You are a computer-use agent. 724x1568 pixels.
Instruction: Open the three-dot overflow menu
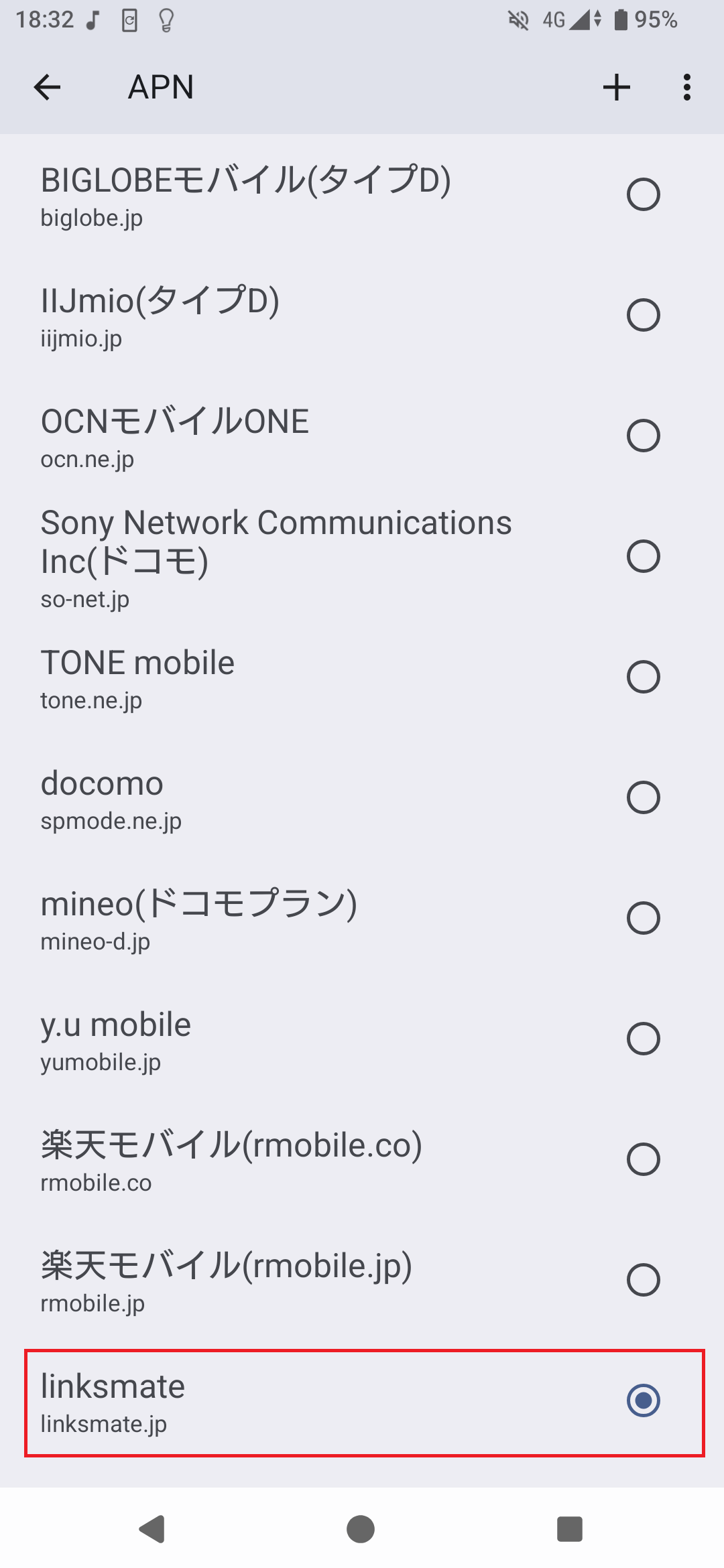click(x=686, y=87)
